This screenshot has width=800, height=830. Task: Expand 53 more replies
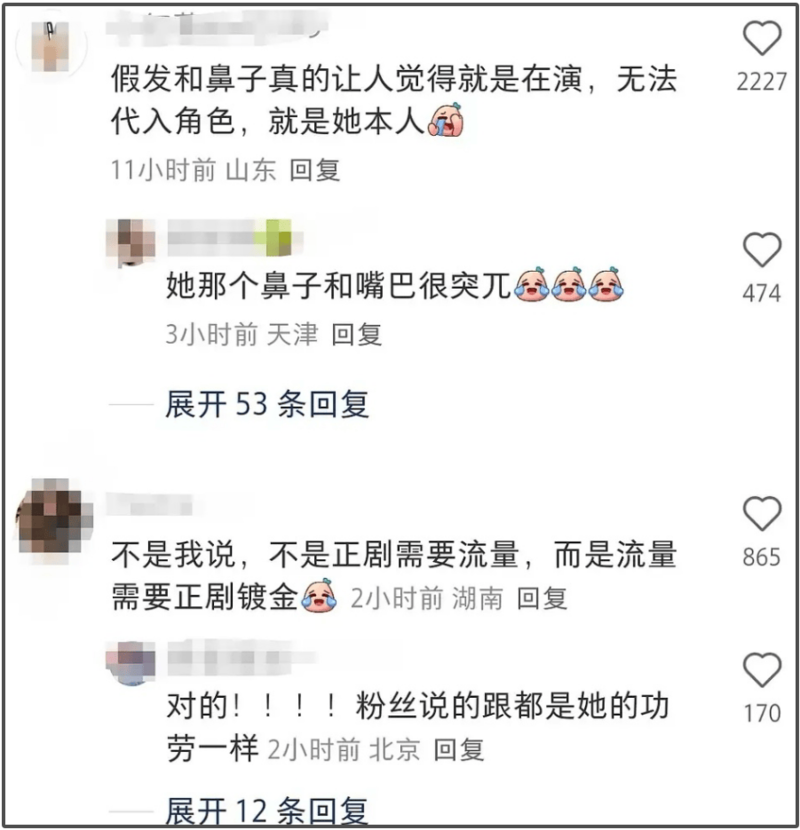(267, 403)
